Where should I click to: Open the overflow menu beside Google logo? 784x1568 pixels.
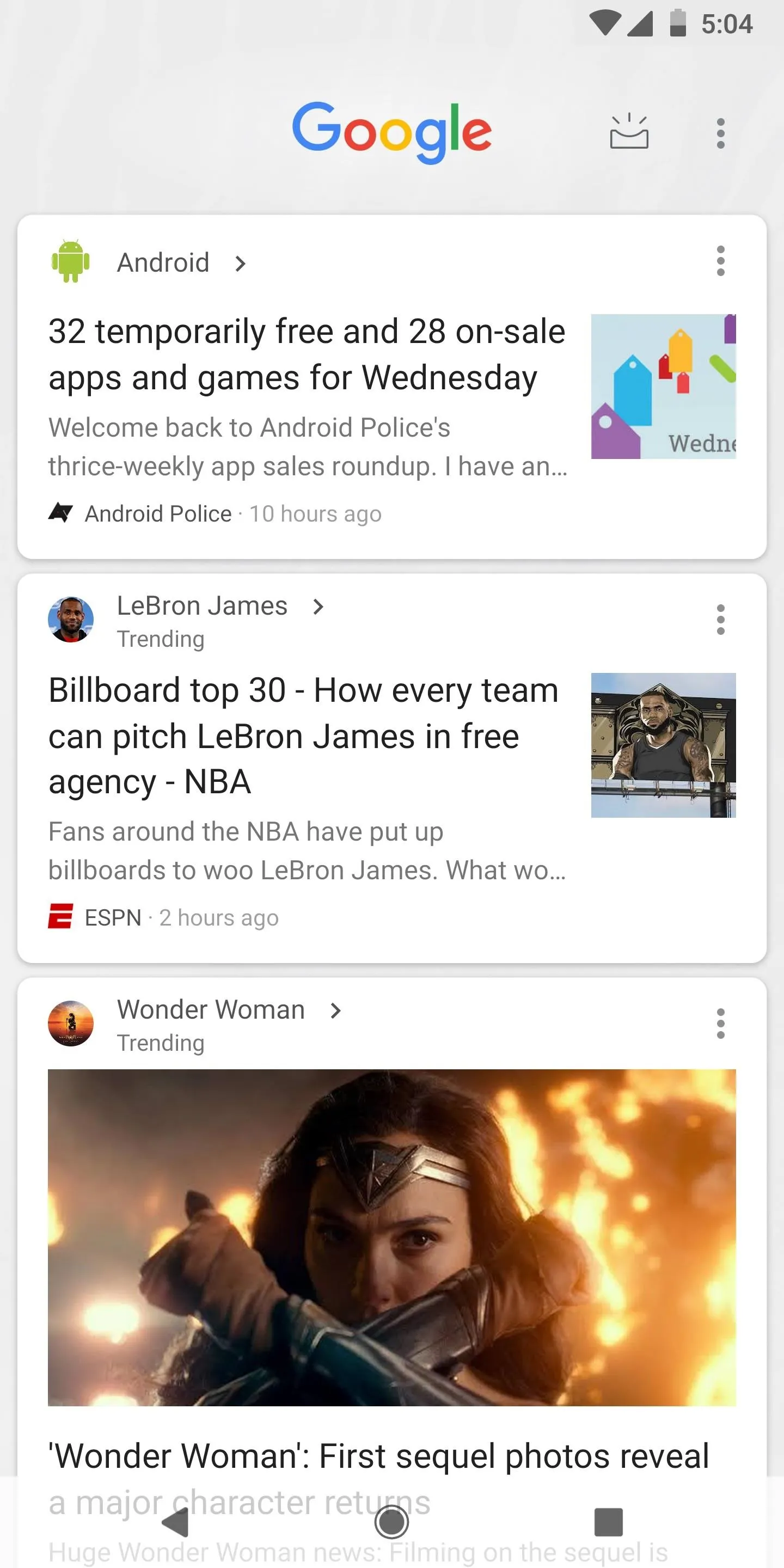(x=721, y=133)
